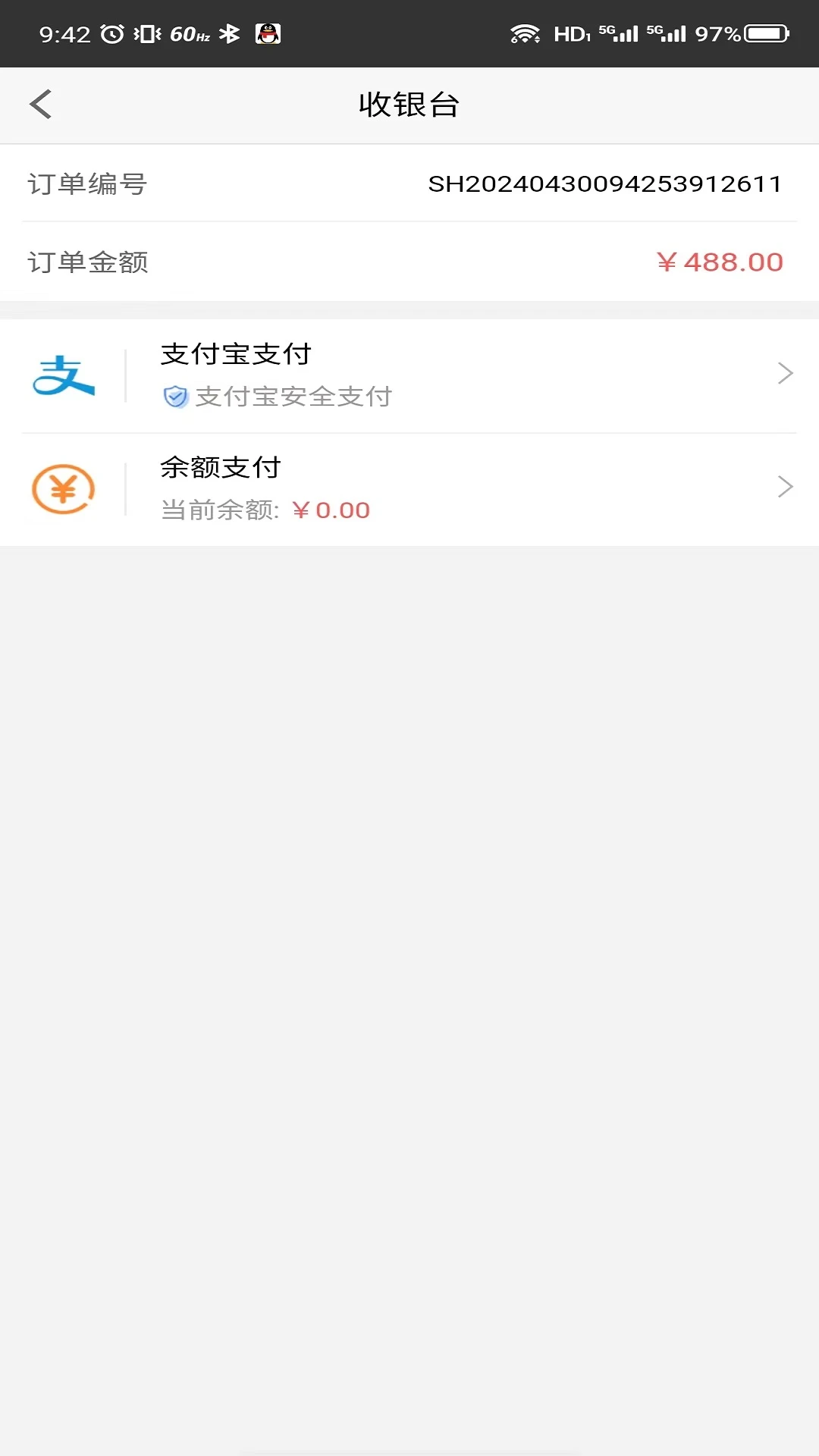
Task: Select the 支付宝支付 payment option
Action: tap(236, 353)
